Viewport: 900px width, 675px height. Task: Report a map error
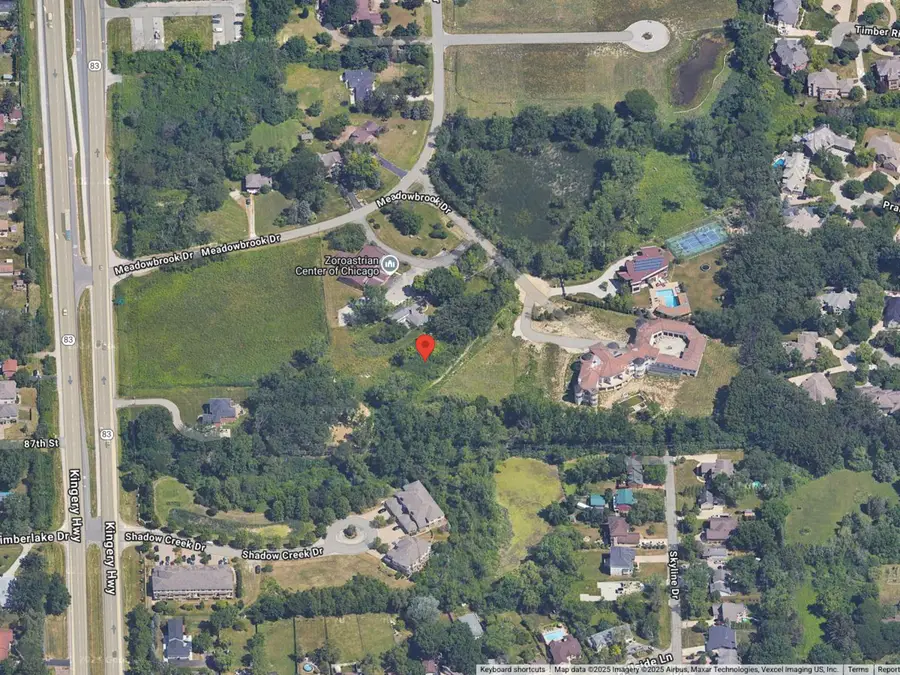tap(888, 669)
